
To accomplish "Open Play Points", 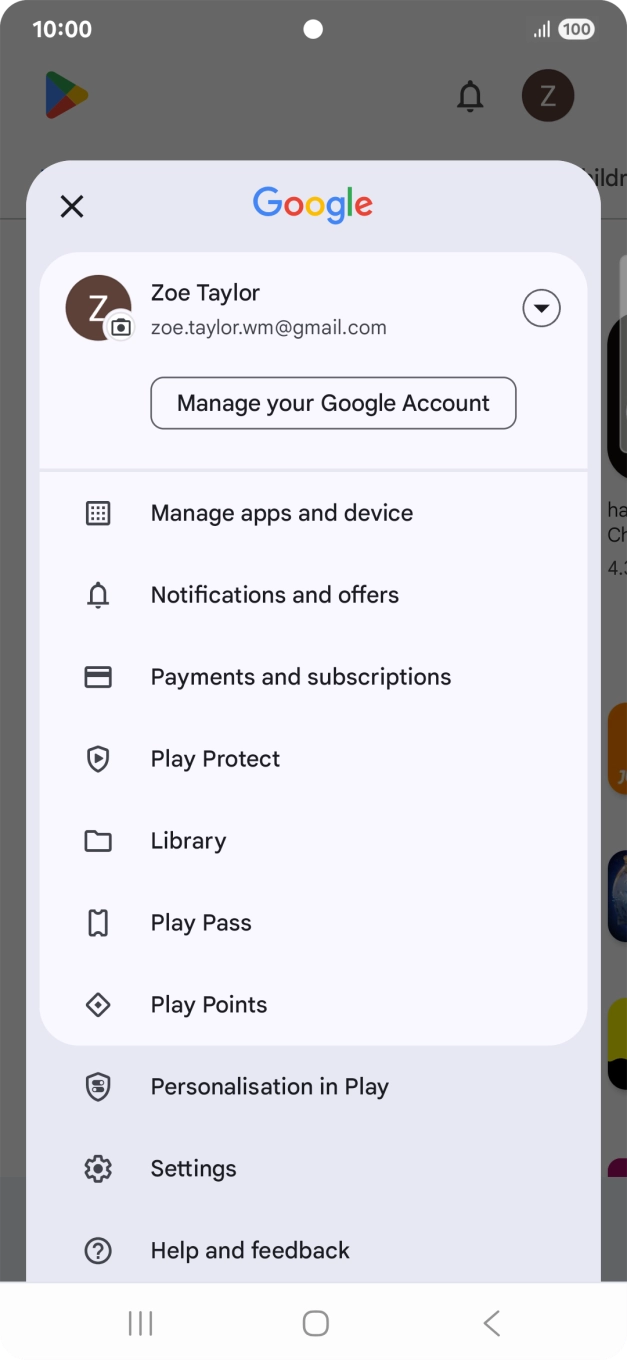I will coord(209,1005).
